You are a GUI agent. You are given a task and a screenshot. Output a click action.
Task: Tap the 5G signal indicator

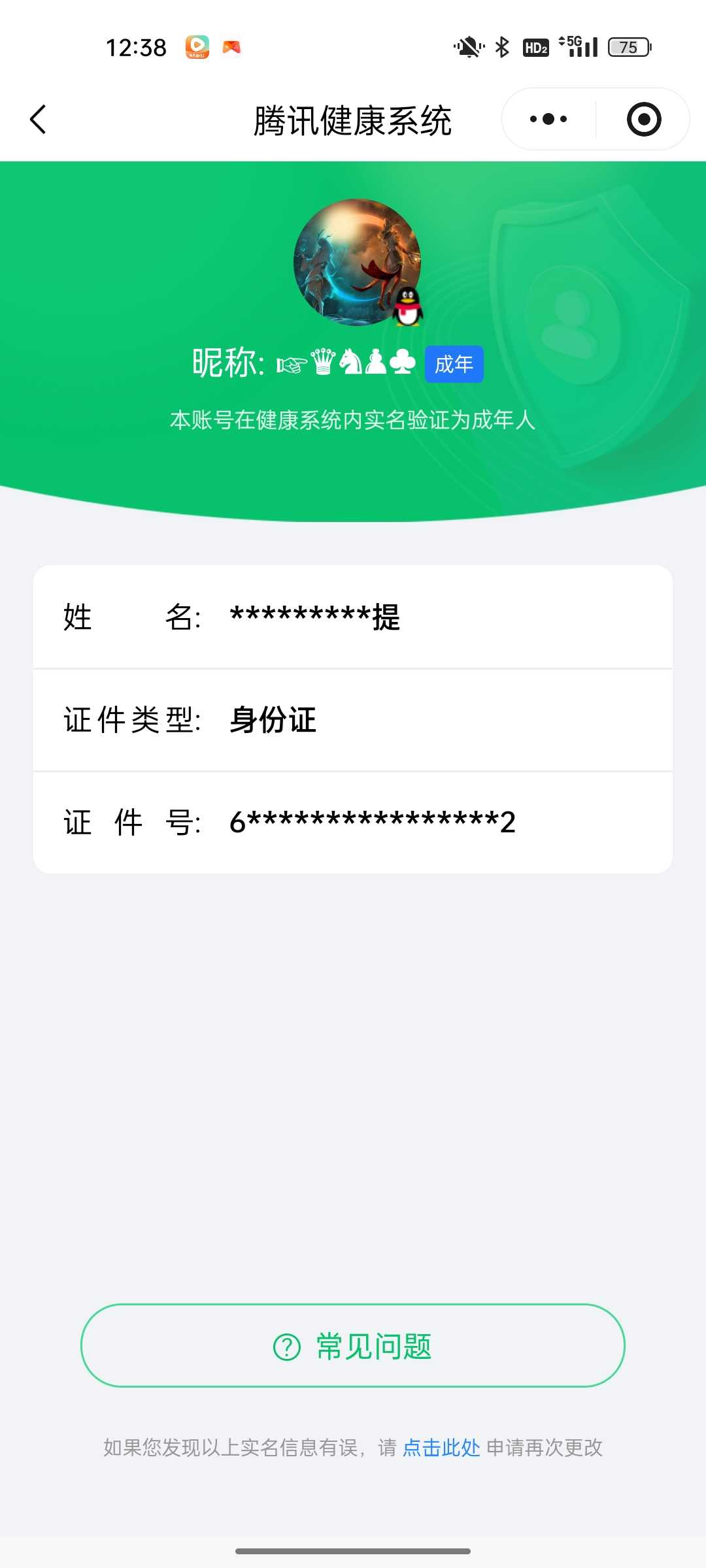579,46
